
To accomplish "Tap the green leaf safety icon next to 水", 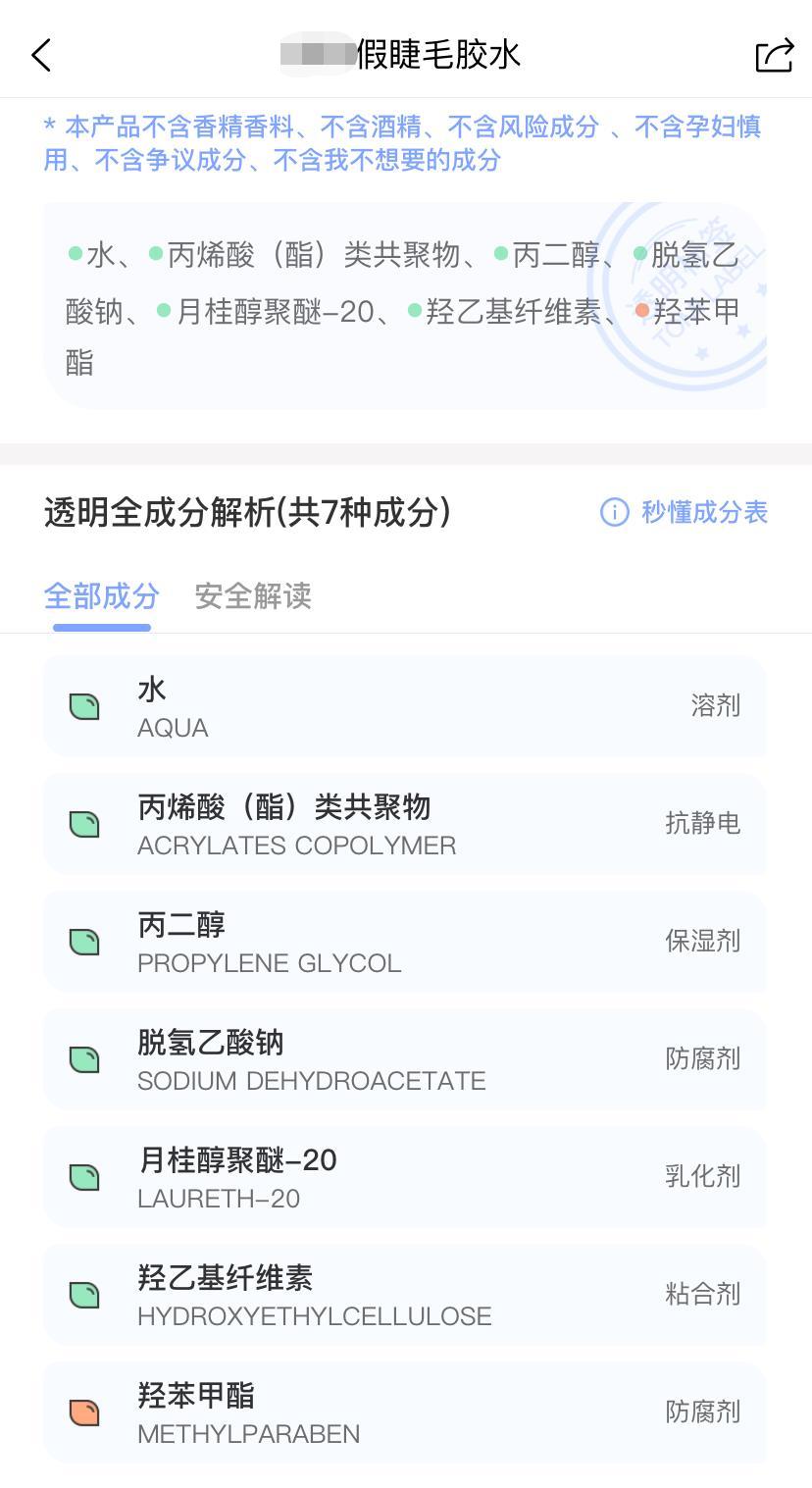I will (x=84, y=705).
